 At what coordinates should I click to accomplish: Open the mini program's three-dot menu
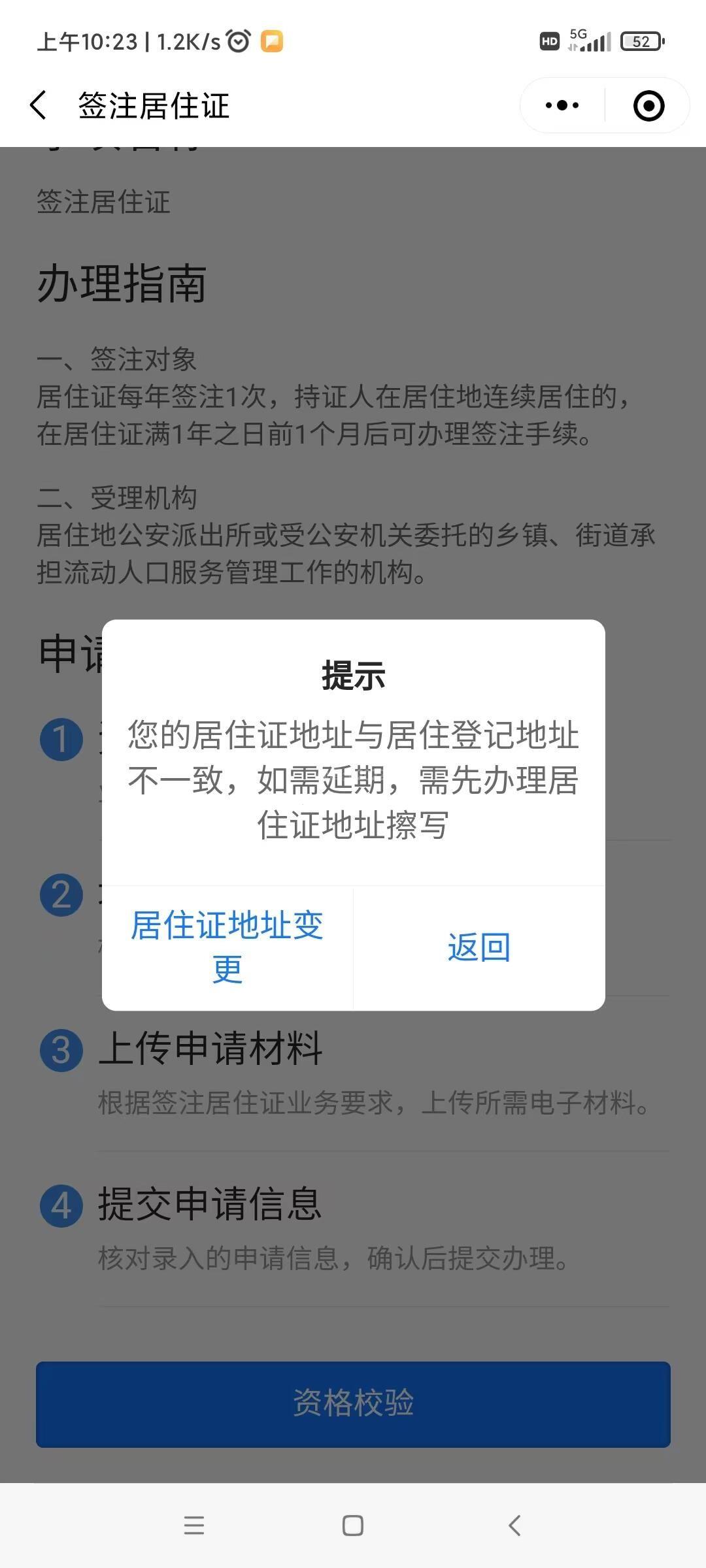pyautogui.click(x=562, y=105)
